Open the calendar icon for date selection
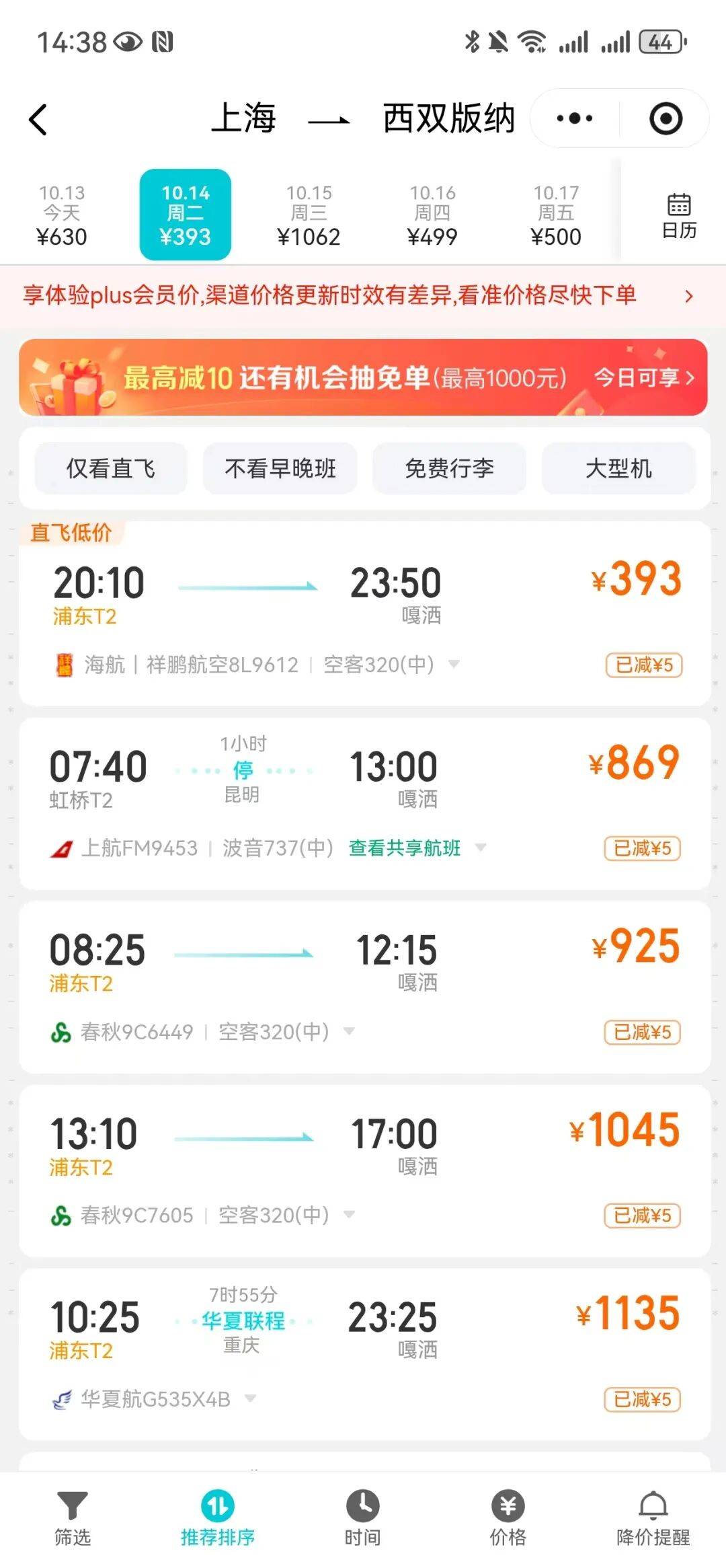Screen dimensions: 726x1568 click(679, 214)
